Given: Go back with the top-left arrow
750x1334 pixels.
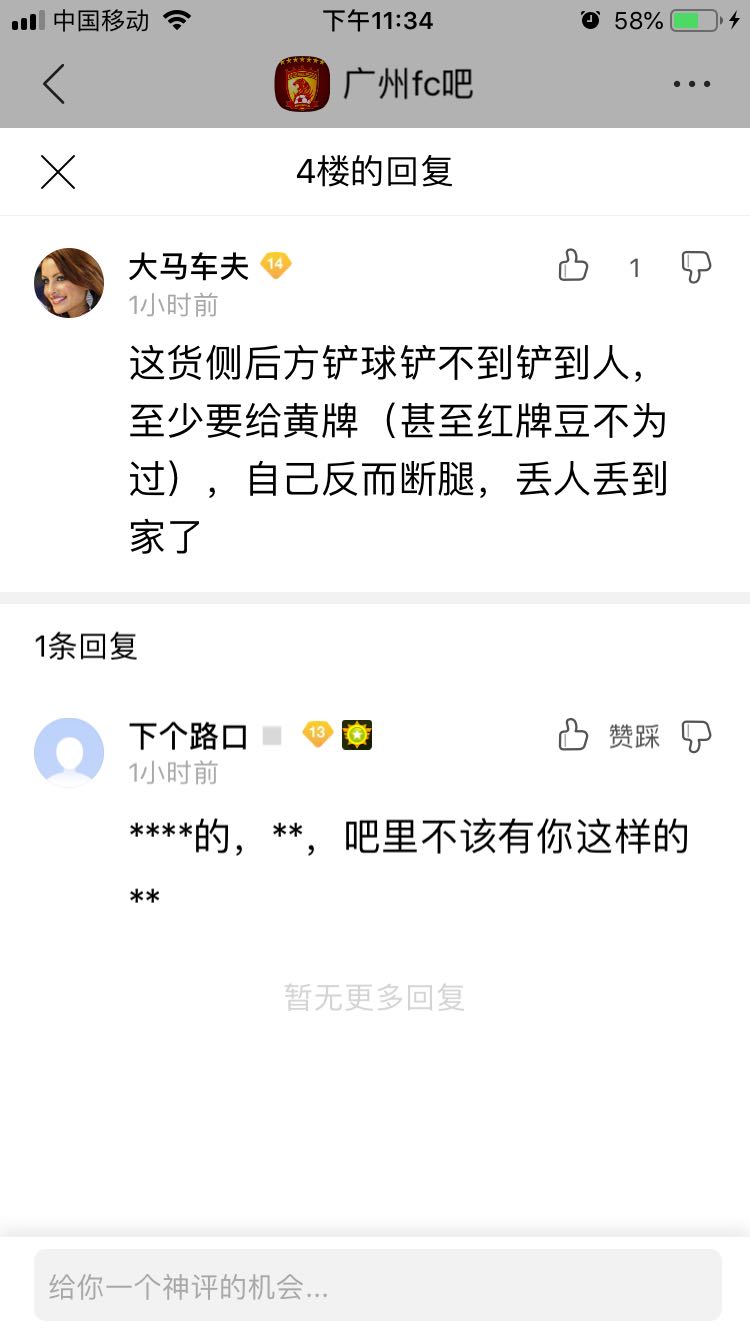Looking at the screenshot, I should (54, 84).
